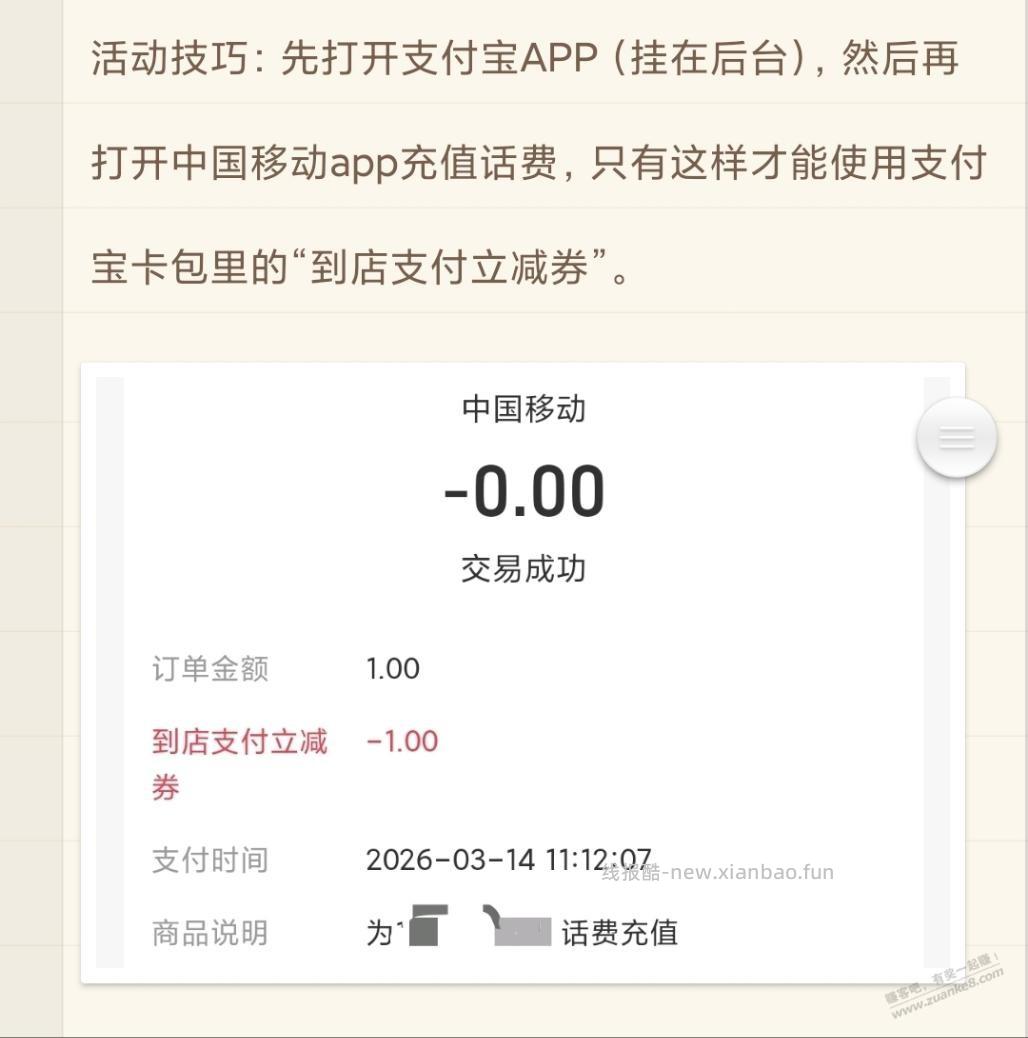Viewport: 1028px width, 1038px height.
Task: Click the 1.00 order amount value
Action: click(394, 669)
